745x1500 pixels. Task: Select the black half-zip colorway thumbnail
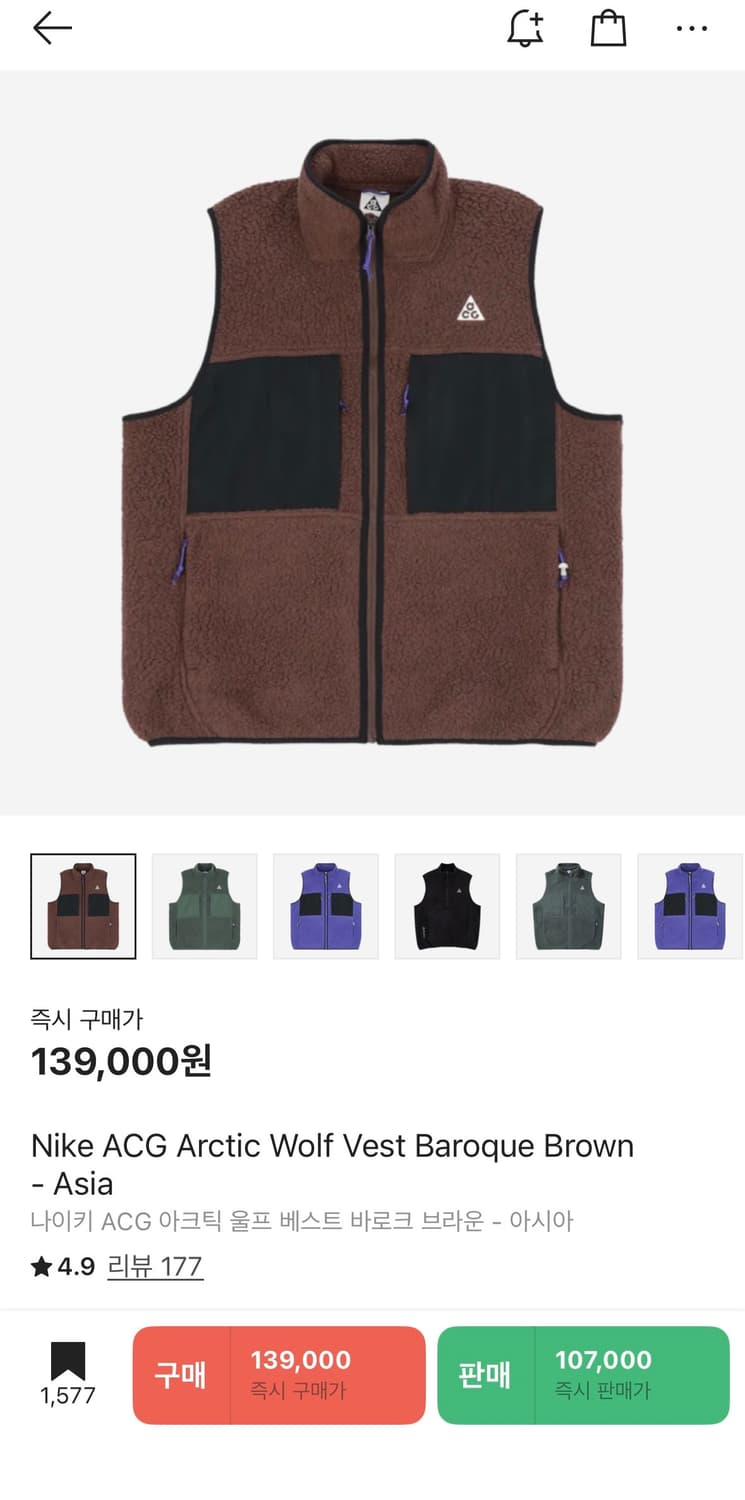(x=447, y=905)
